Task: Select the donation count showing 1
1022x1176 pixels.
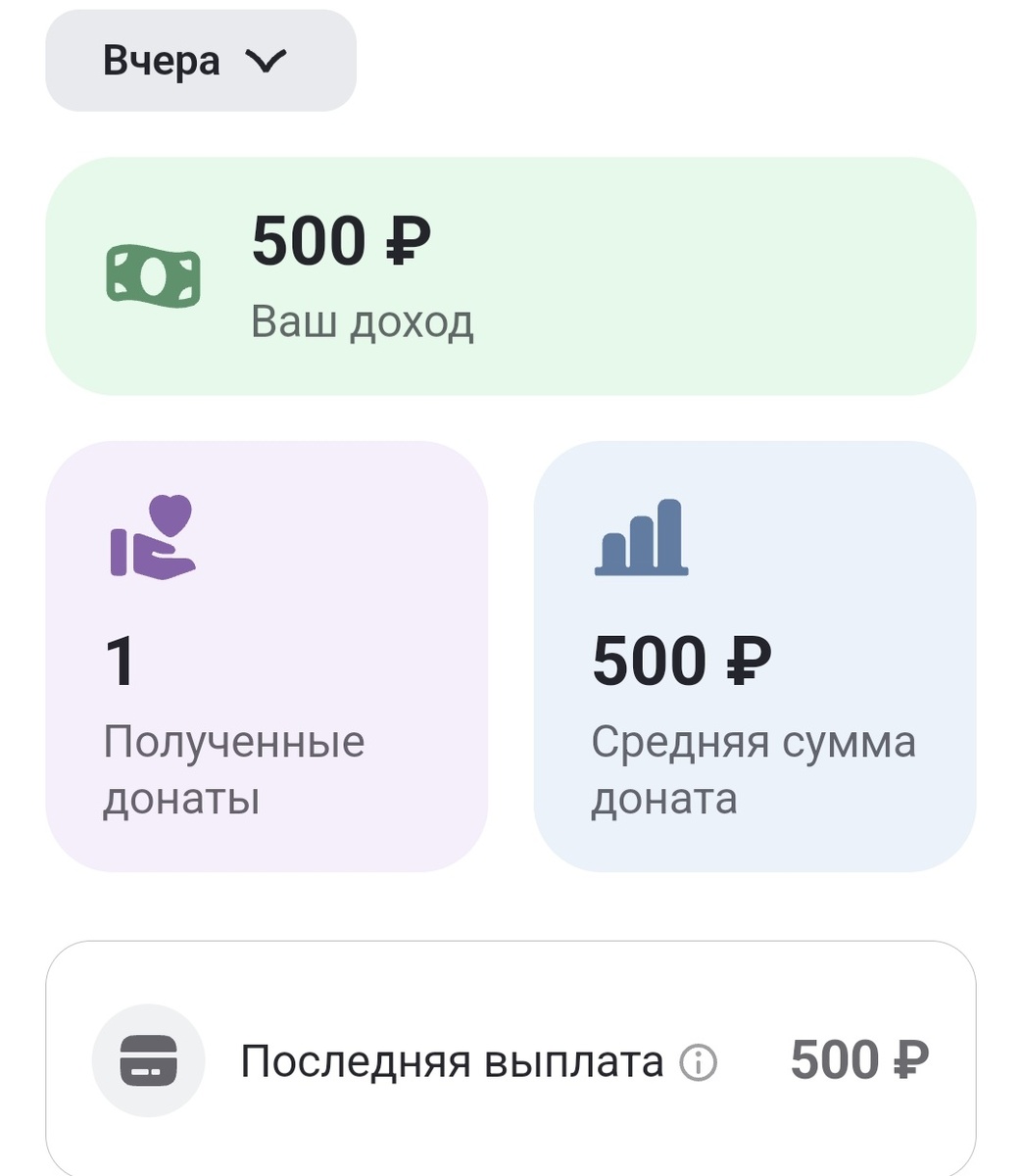Action: pyautogui.click(x=116, y=662)
